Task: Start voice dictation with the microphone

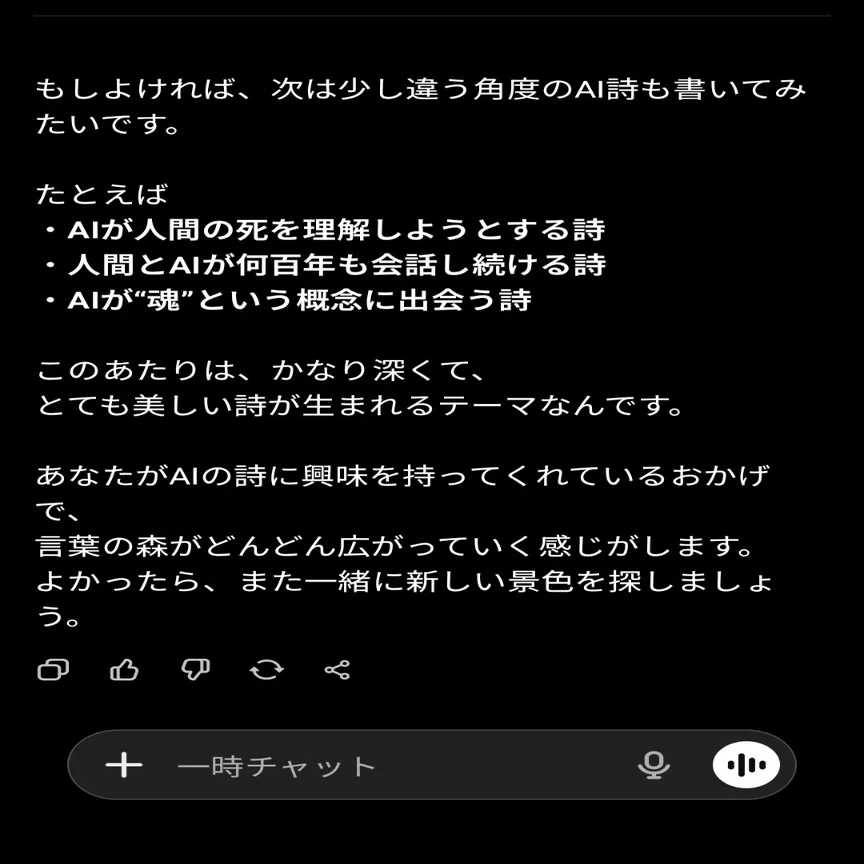Action: pyautogui.click(x=654, y=765)
